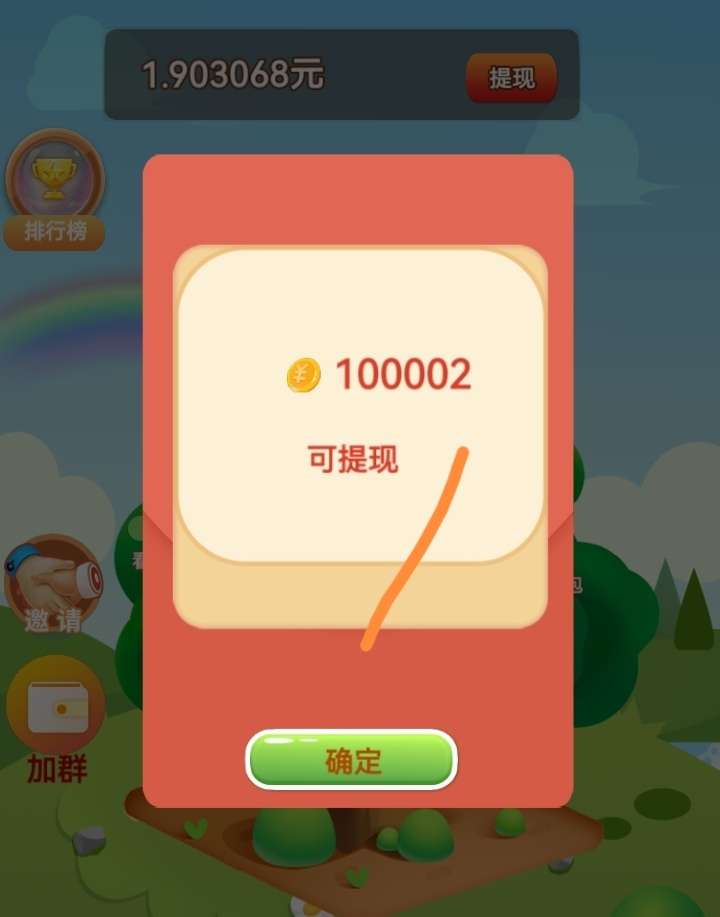The image size is (720, 917).
Task: Tap the red 提现 withdraw button
Action: 511,78
